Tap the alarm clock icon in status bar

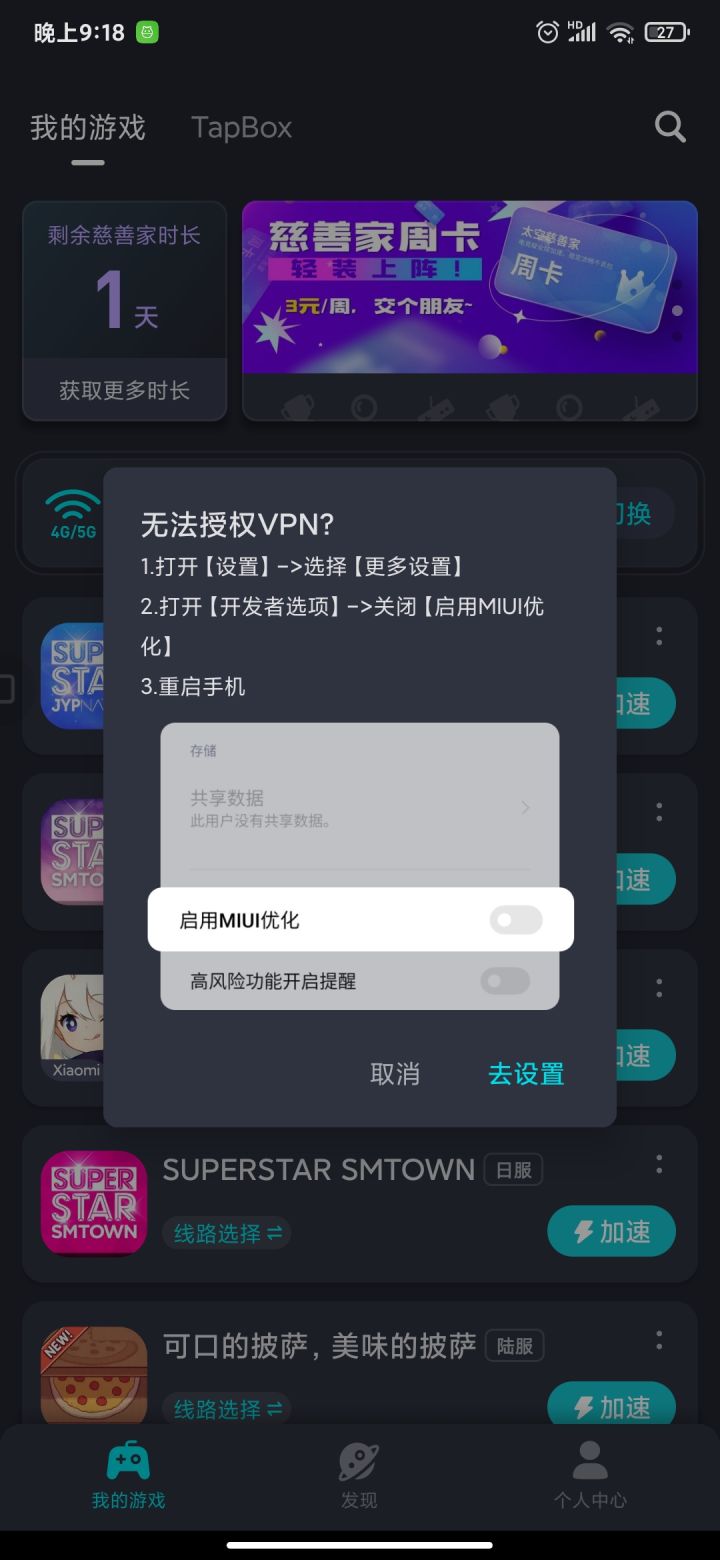pos(546,33)
